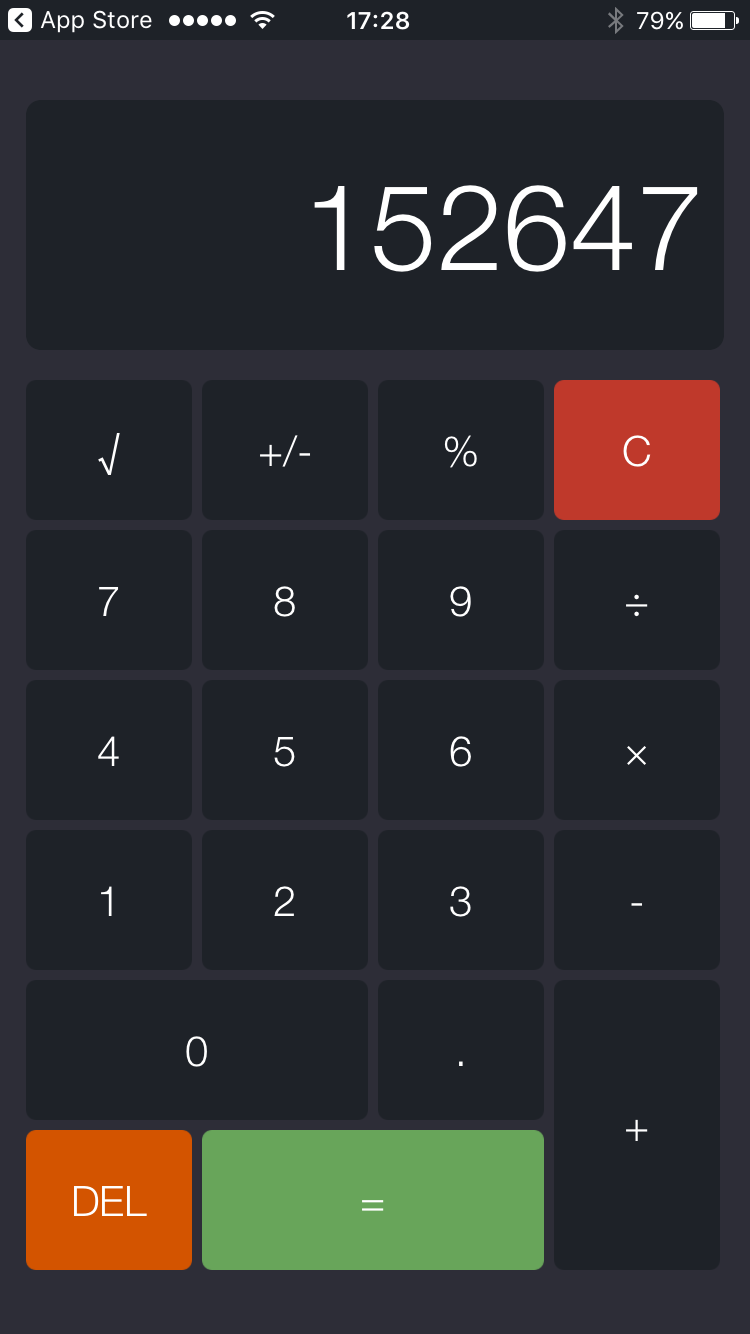Enter digit 7
Screen dimensions: 750x1334
(109, 600)
